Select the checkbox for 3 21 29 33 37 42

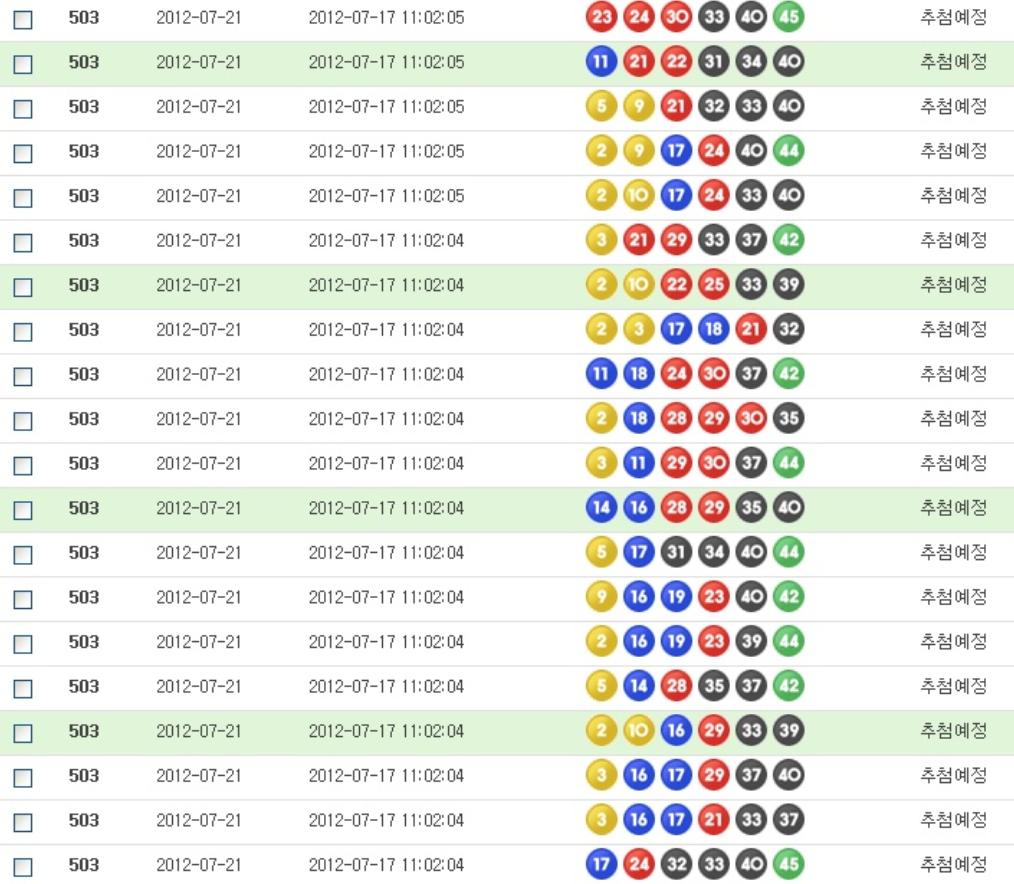(x=23, y=242)
